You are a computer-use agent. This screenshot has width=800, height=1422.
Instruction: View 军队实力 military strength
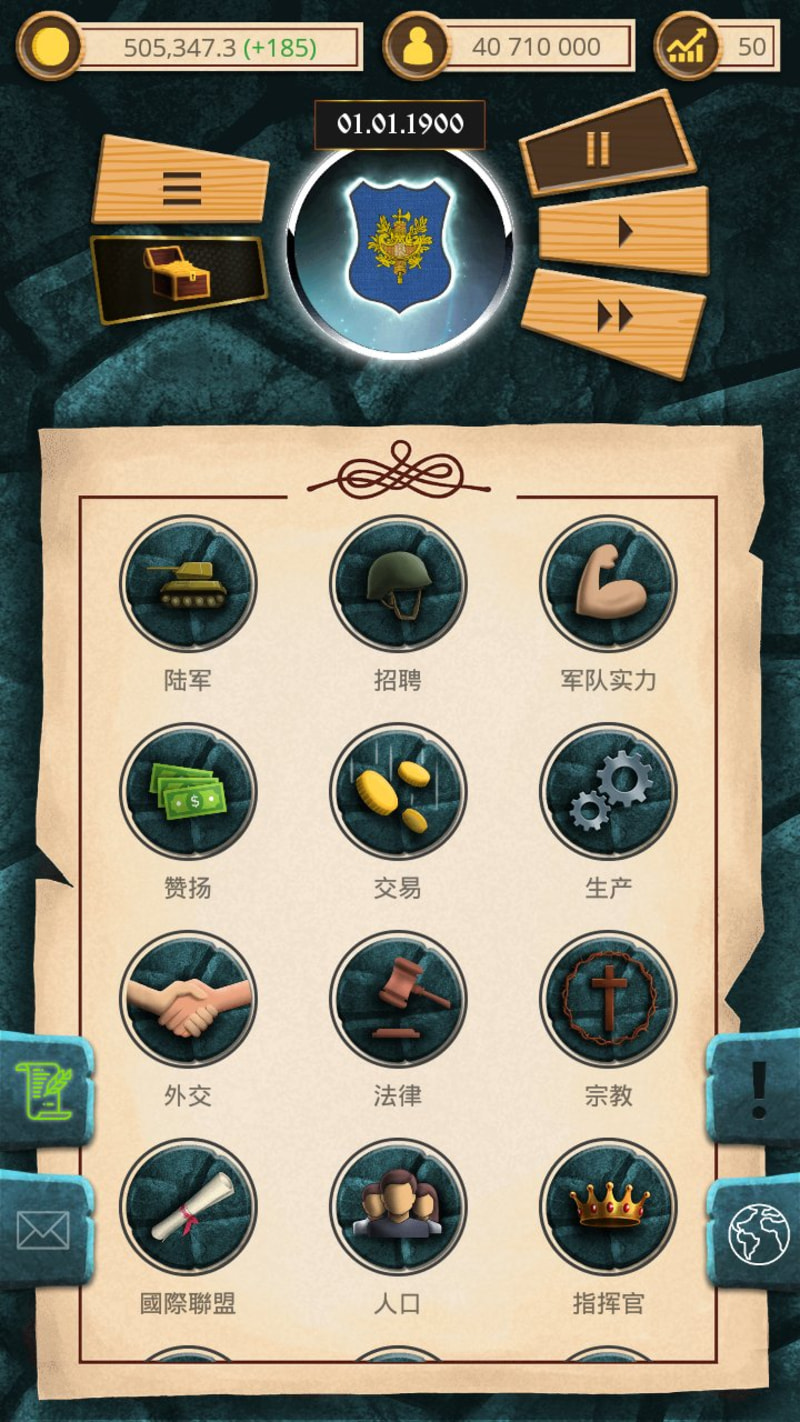608,584
